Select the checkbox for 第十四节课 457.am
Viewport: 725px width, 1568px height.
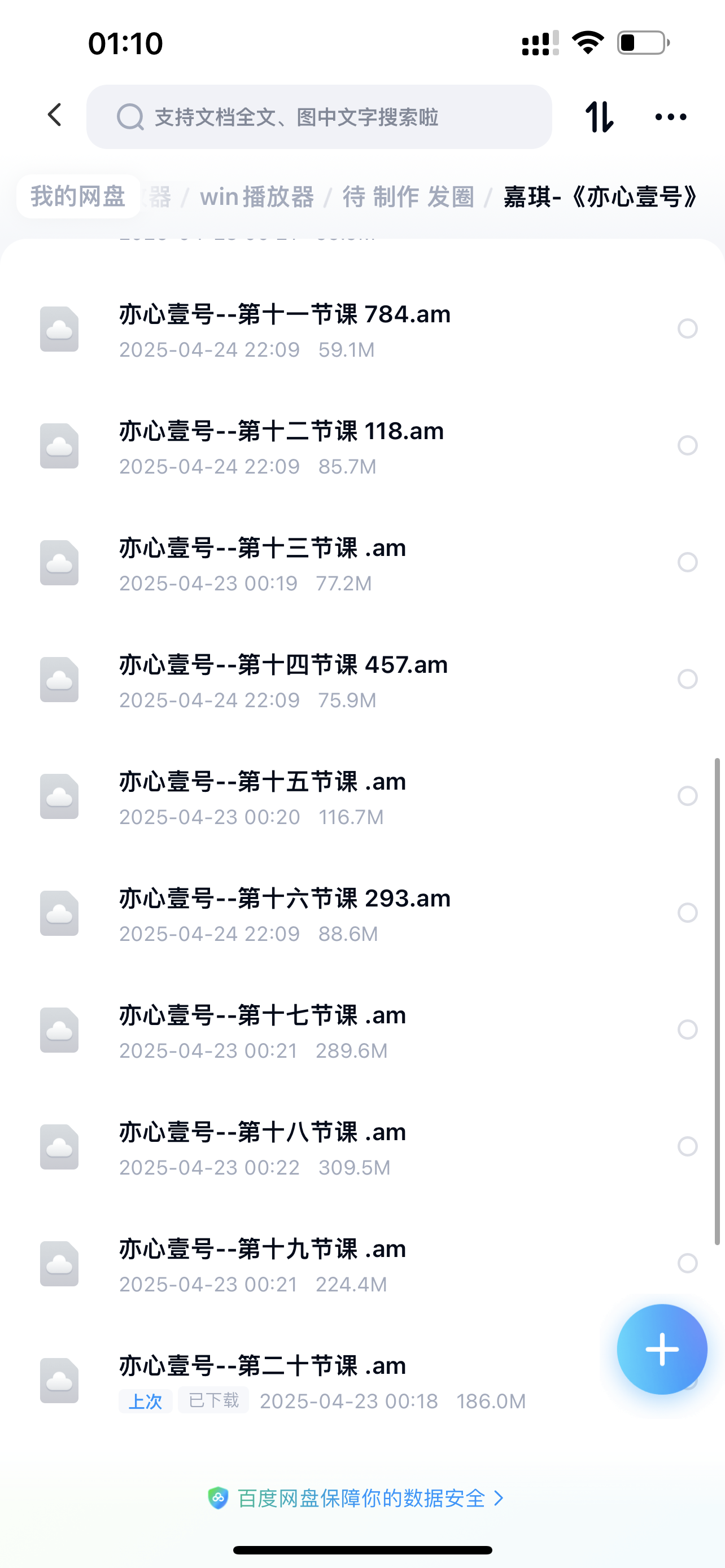pos(687,680)
